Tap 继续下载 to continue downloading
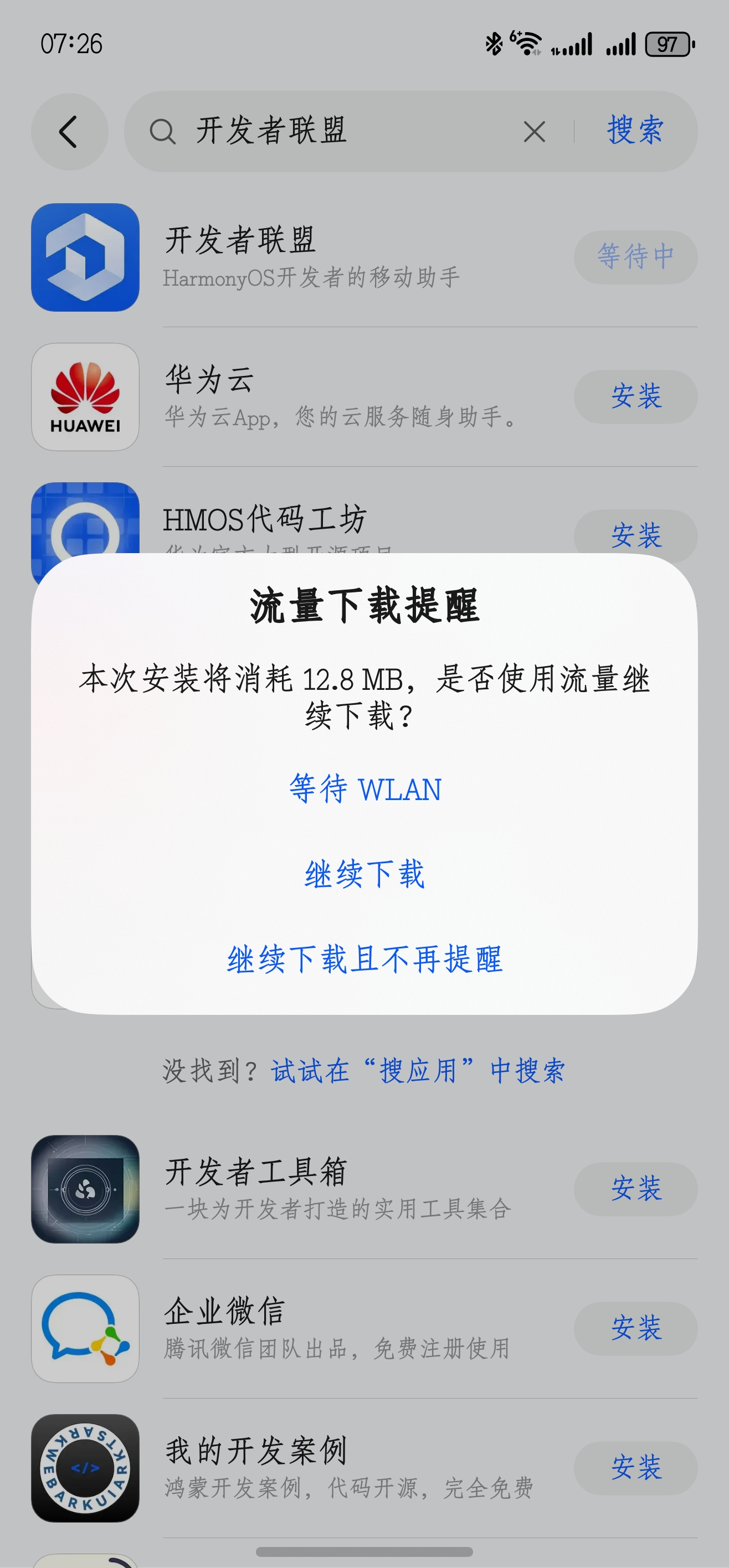This screenshot has width=729, height=1568. pyautogui.click(x=364, y=874)
